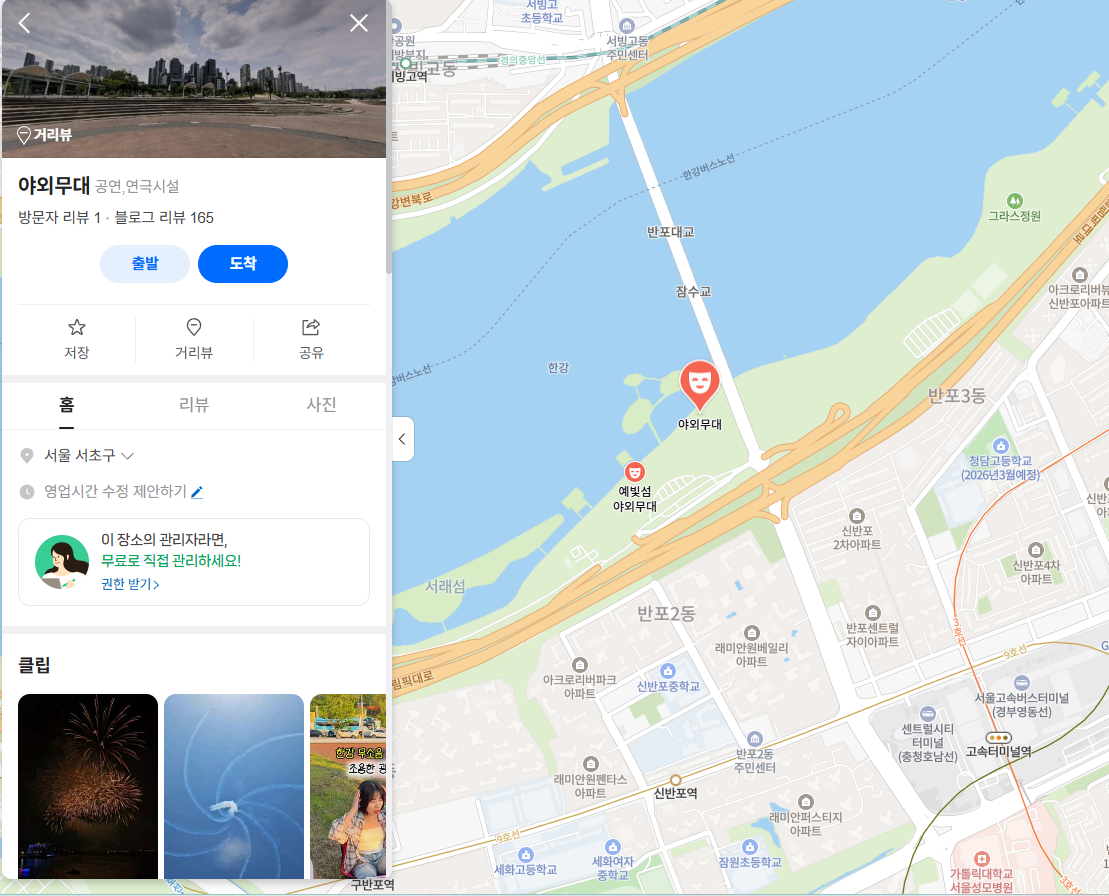Set 야외무대 as 도착 destination
Image resolution: width=1109 pixels, height=896 pixels.
pos(243,264)
